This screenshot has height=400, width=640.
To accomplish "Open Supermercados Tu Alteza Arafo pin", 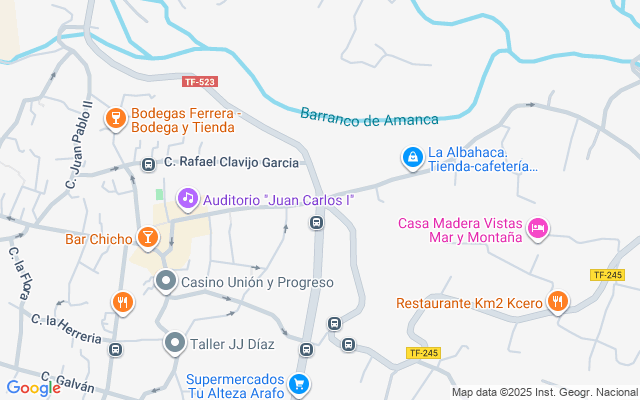I will coord(299,385).
